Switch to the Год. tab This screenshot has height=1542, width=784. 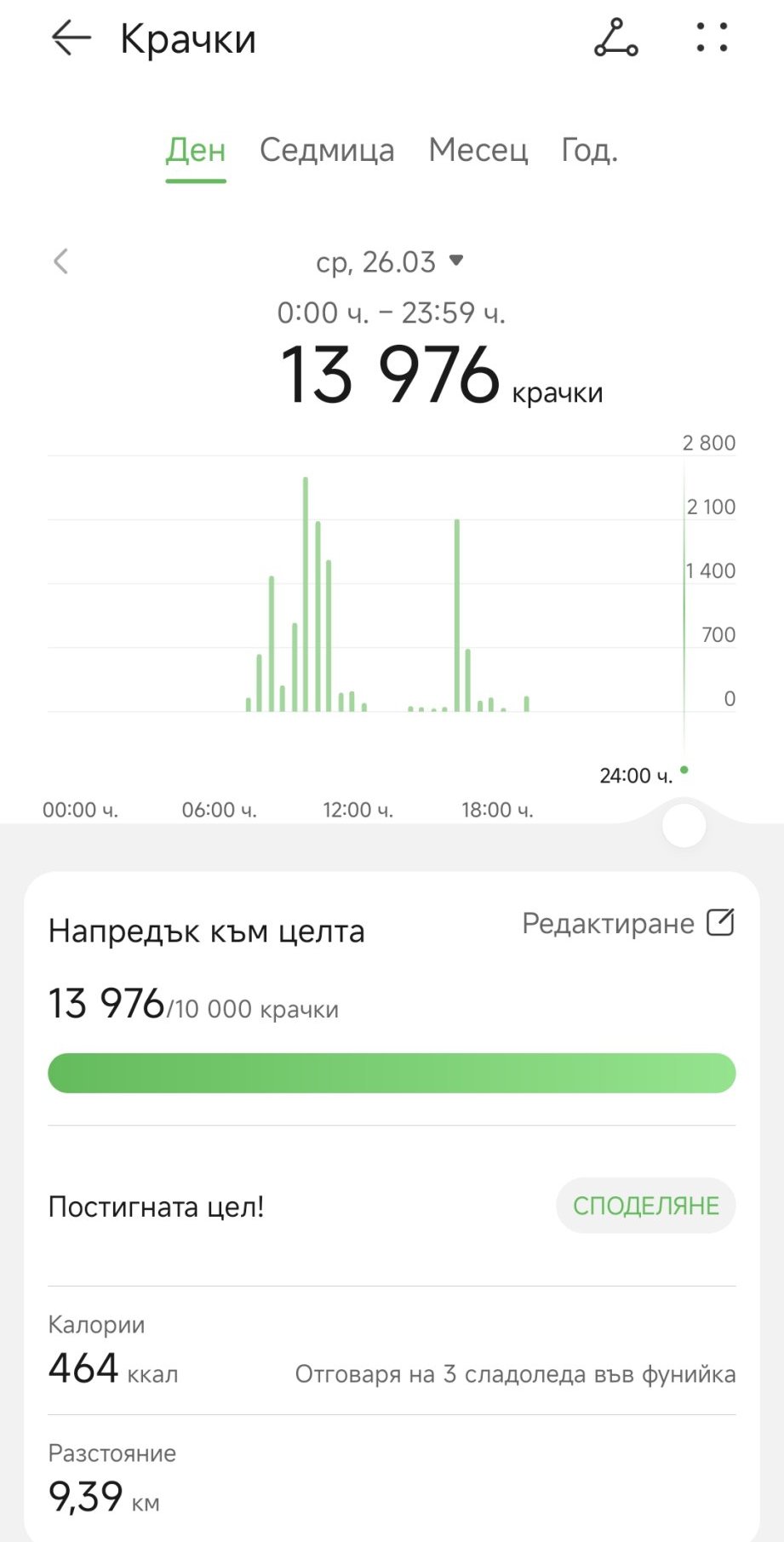[x=589, y=151]
